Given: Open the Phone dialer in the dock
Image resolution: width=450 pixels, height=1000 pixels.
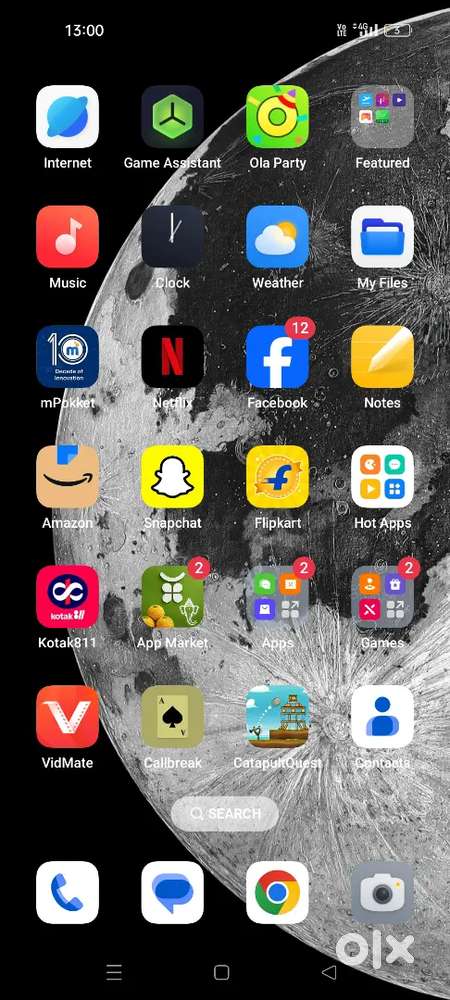Looking at the screenshot, I should 68,892.
